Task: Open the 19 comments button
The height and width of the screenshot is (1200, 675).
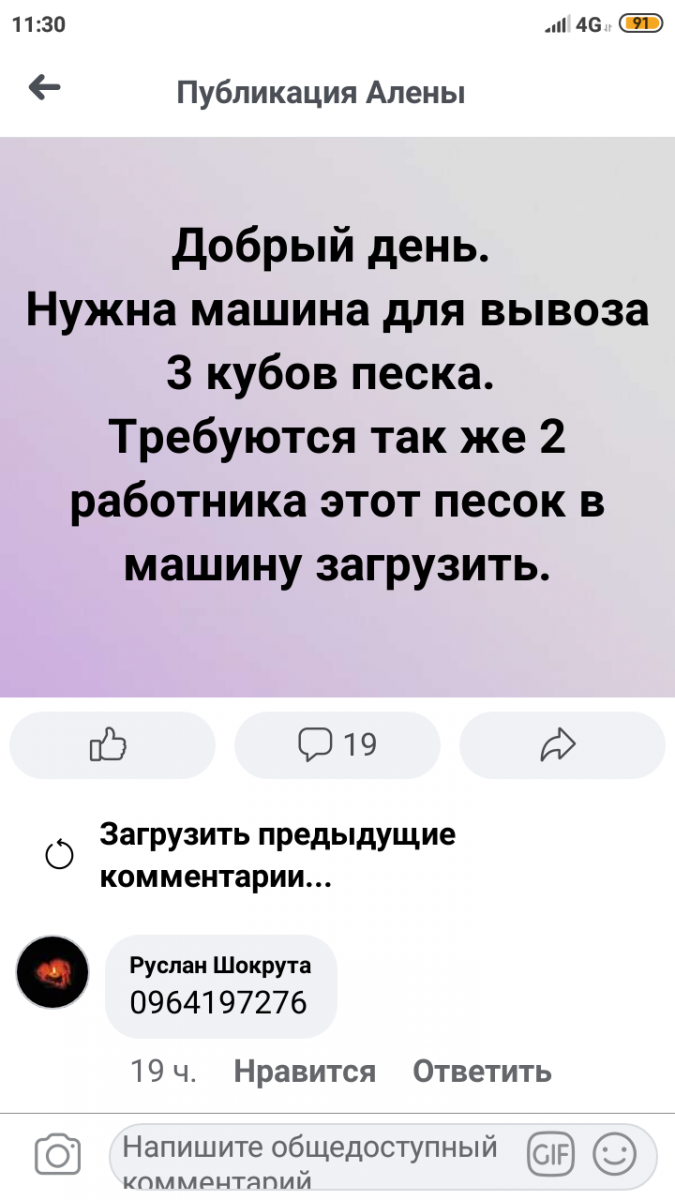Action: pyautogui.click(x=337, y=745)
